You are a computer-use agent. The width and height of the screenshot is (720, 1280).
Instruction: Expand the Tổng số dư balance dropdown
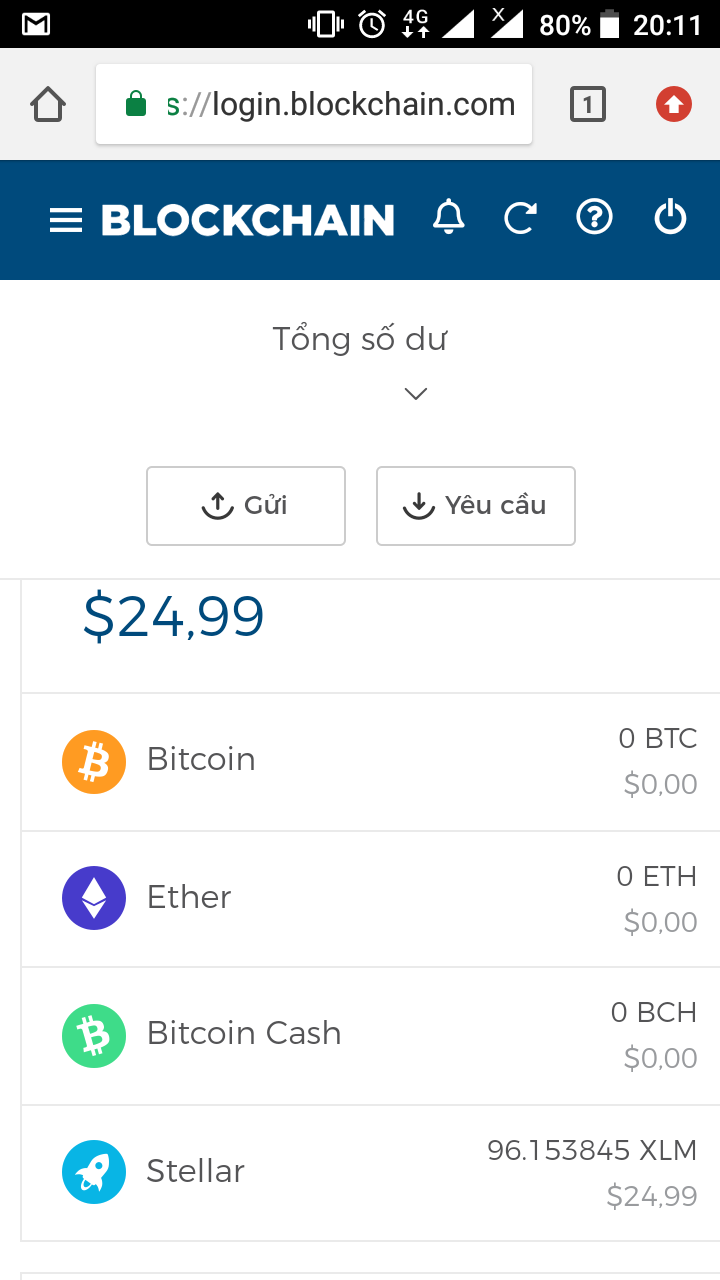coord(416,393)
